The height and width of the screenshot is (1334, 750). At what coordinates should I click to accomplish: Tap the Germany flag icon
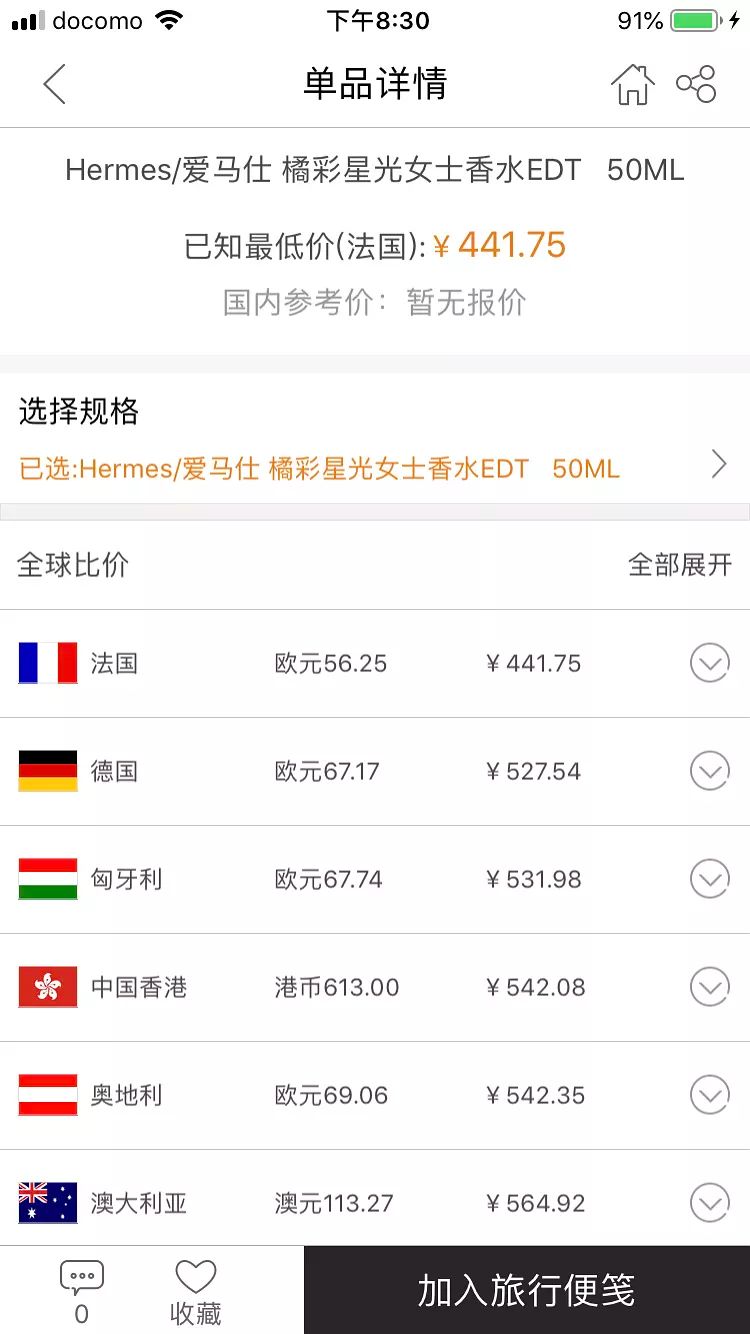point(46,771)
